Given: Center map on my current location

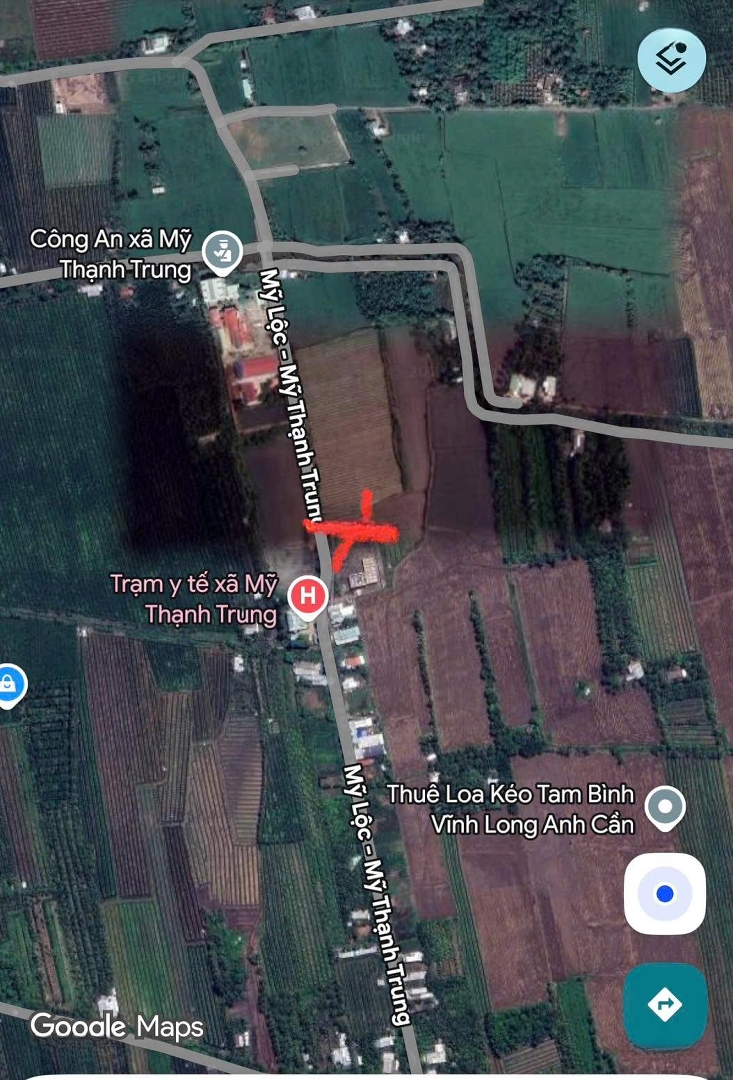Looking at the screenshot, I should [665, 893].
